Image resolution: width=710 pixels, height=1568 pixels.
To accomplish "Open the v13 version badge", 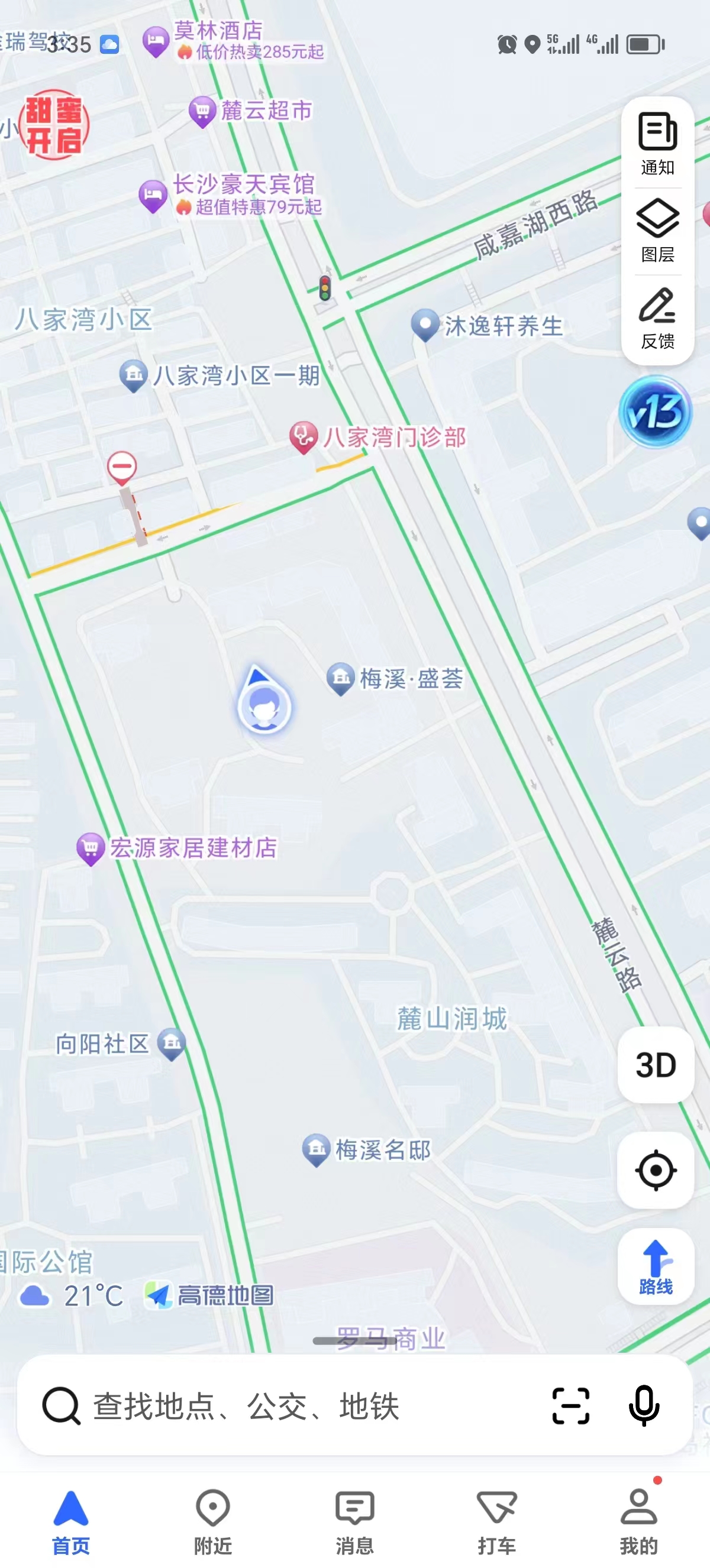I will pos(655,412).
